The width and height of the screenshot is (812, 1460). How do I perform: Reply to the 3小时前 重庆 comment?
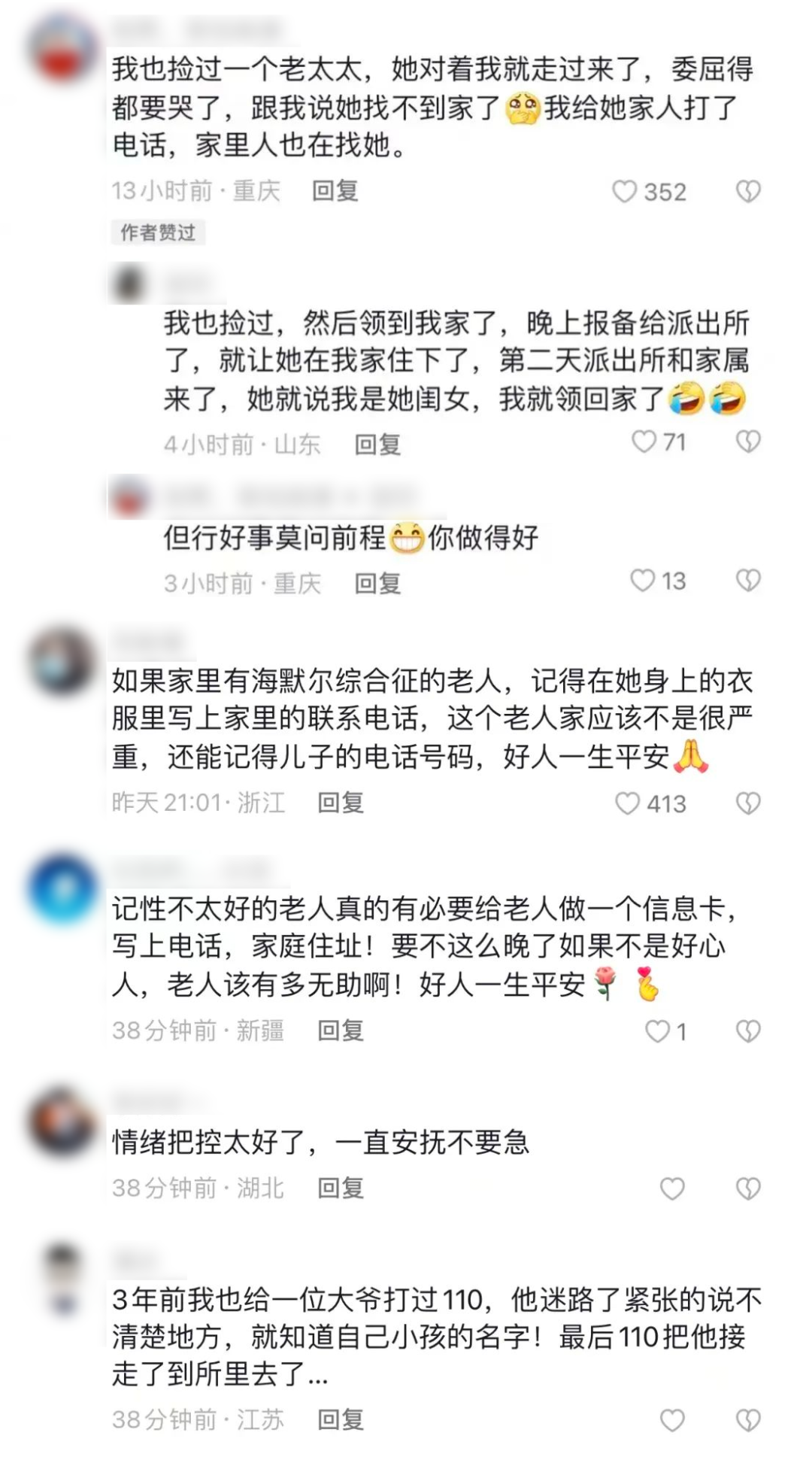[x=377, y=583]
